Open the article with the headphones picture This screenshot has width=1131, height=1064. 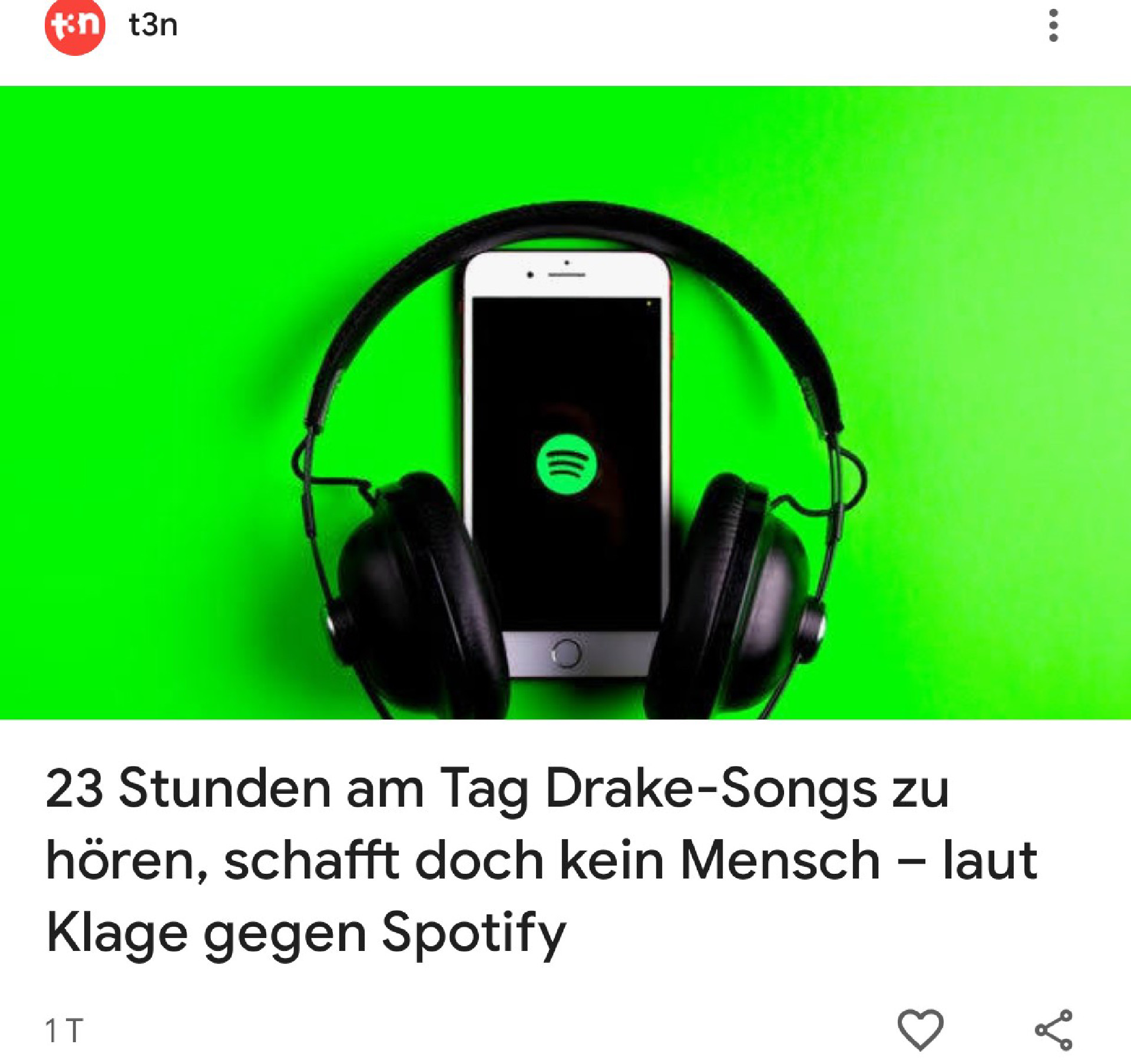565,403
